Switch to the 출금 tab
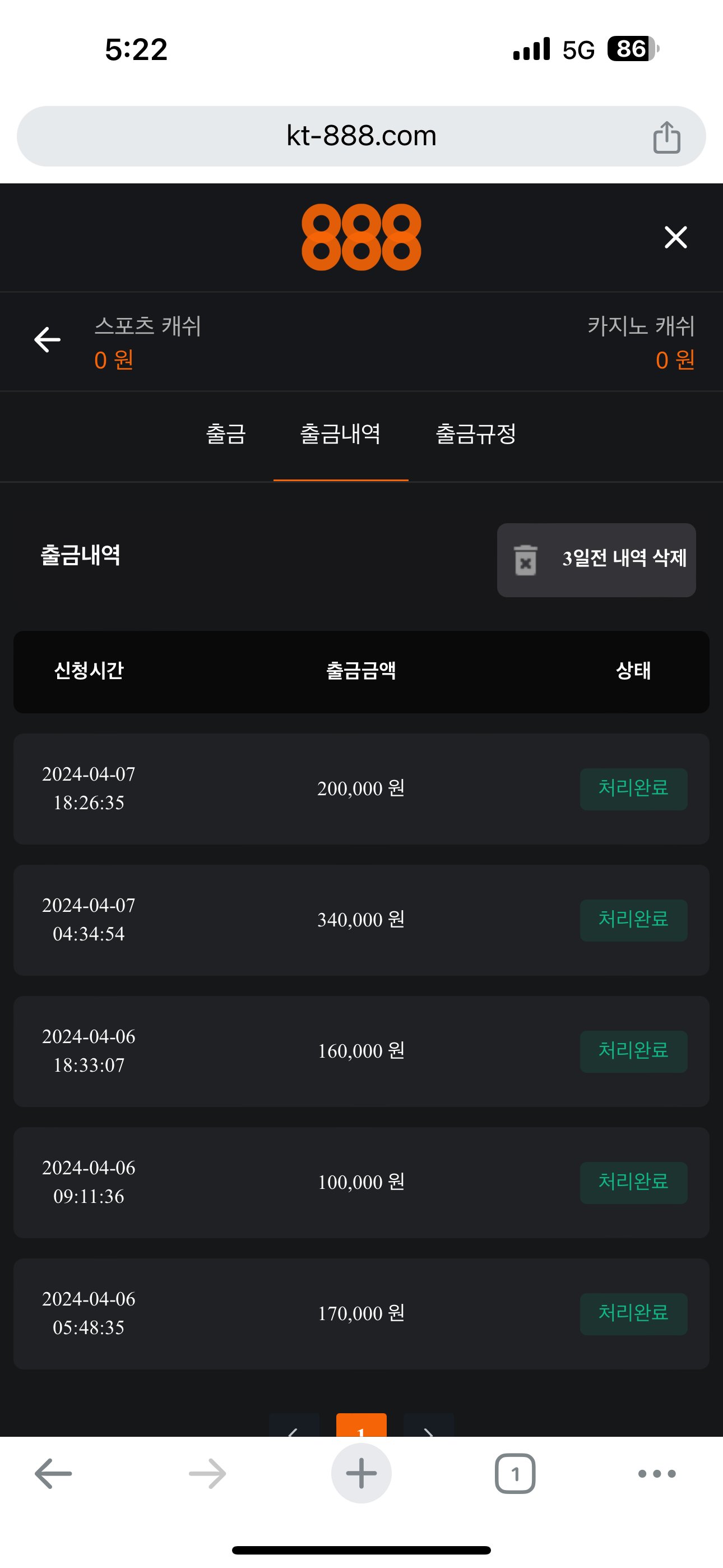The image size is (723, 1568). [x=226, y=434]
